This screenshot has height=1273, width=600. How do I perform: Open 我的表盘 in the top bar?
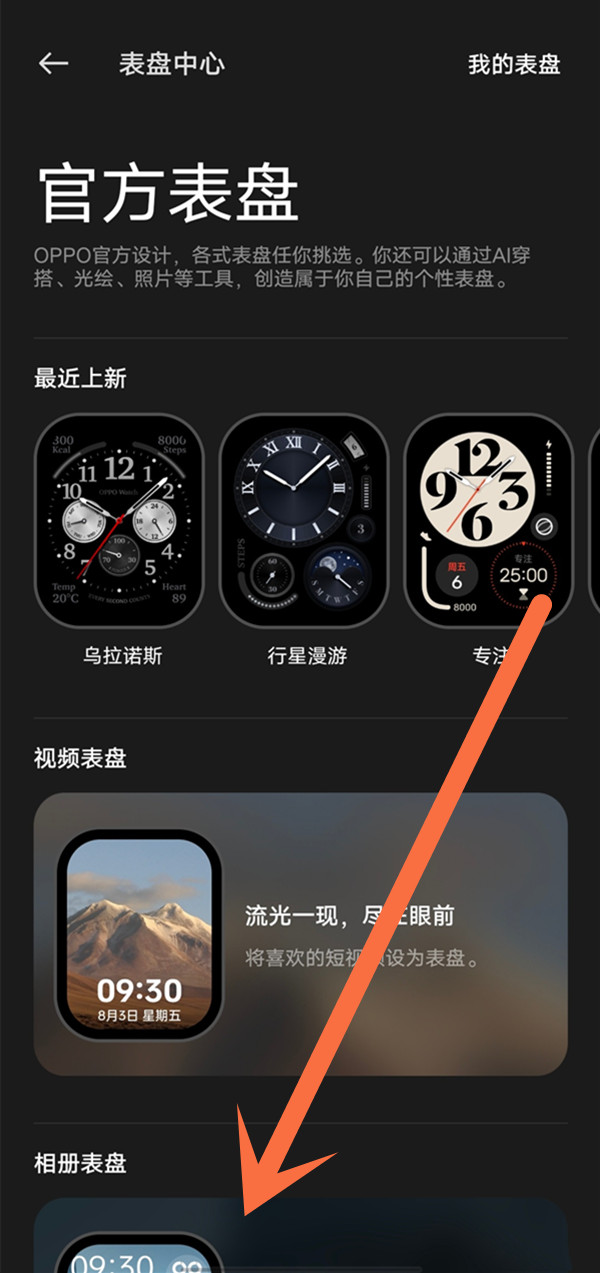[514, 65]
